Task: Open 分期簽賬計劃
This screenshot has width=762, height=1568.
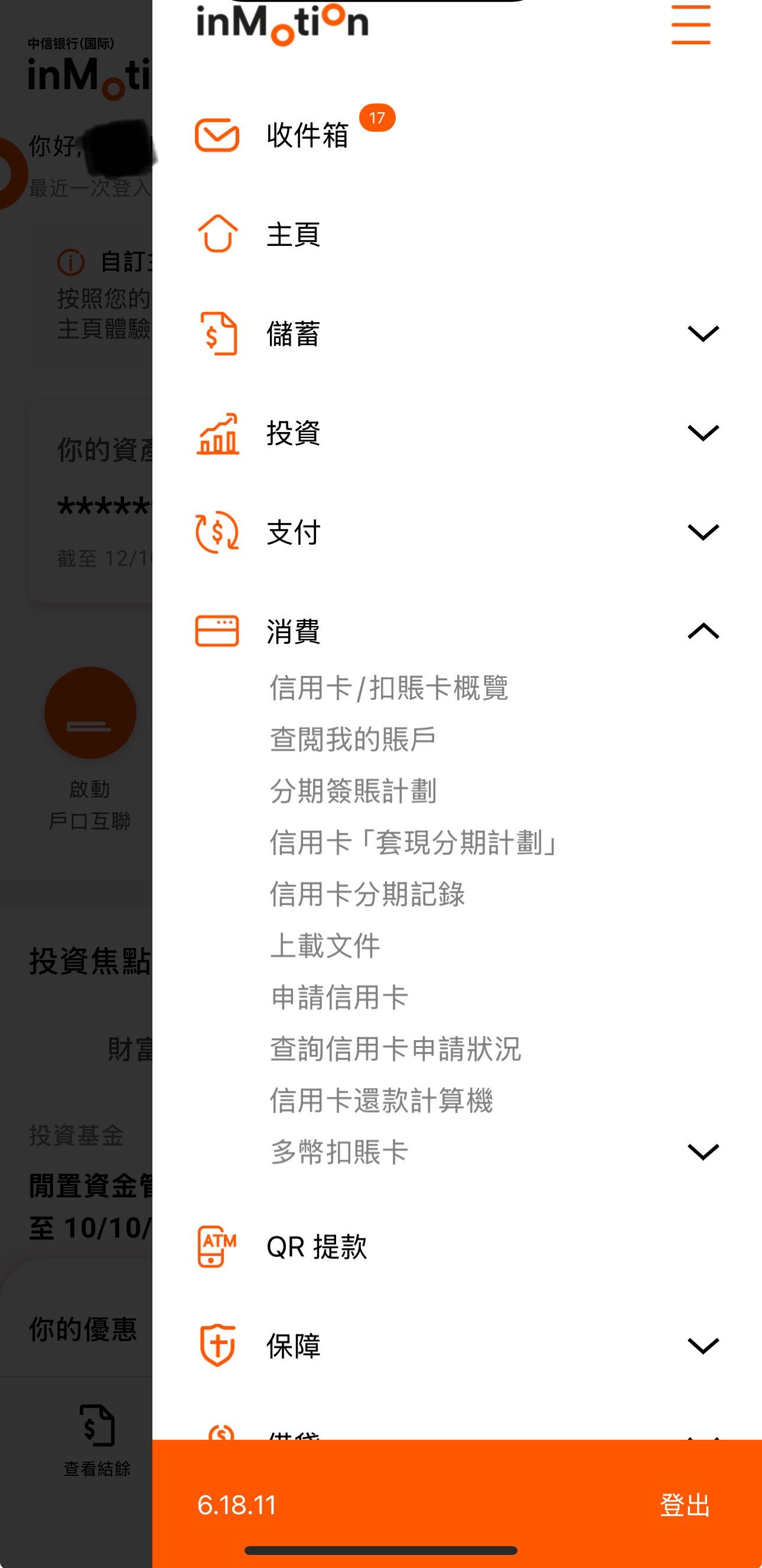Action: tap(353, 791)
